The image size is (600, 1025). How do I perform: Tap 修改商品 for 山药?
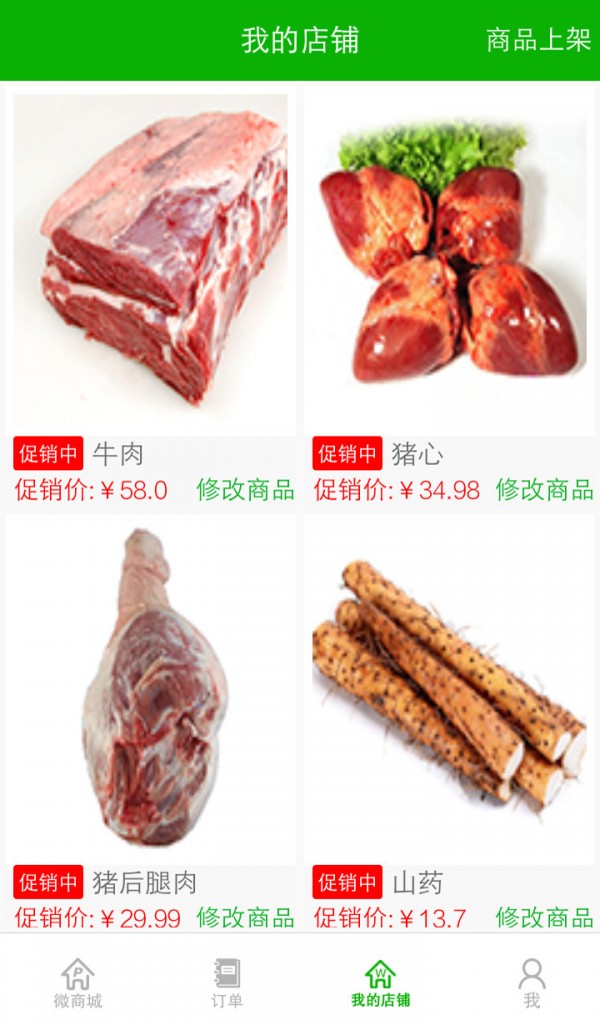tap(544, 918)
